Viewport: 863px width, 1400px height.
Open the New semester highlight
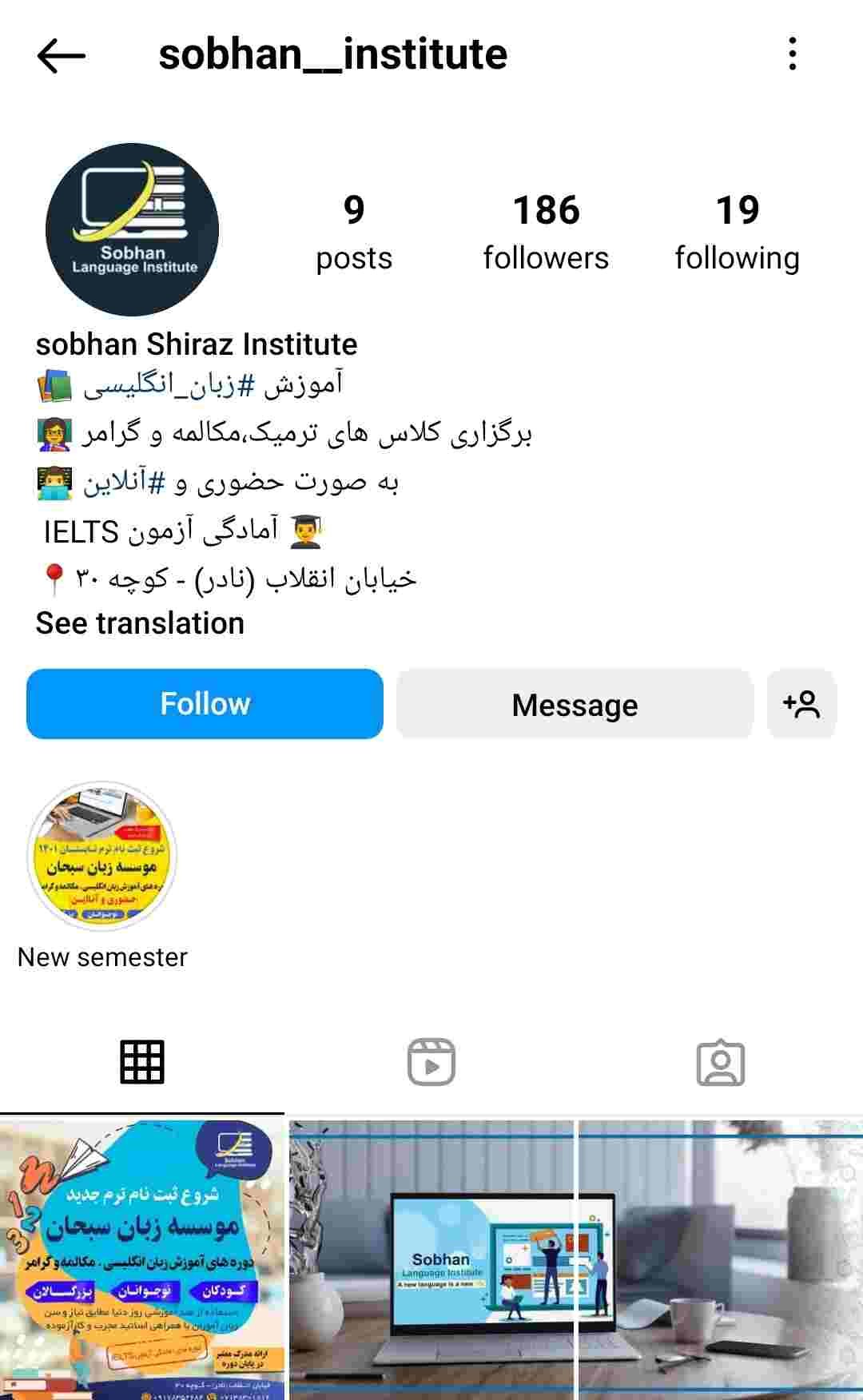tap(102, 855)
